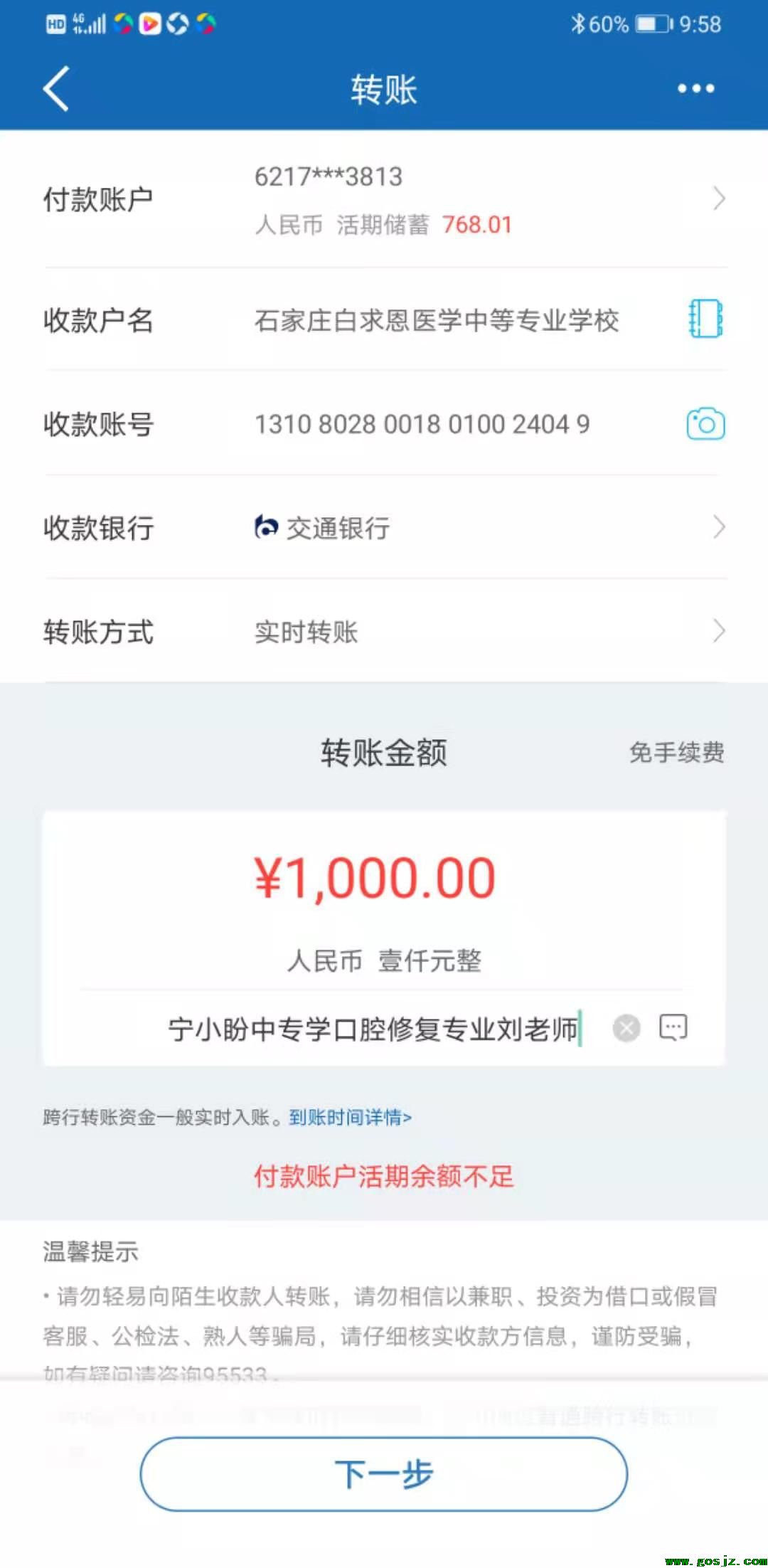This screenshot has height=1568, width=768.
Task: Tap 下一步 to proceed
Action: coord(384,1474)
